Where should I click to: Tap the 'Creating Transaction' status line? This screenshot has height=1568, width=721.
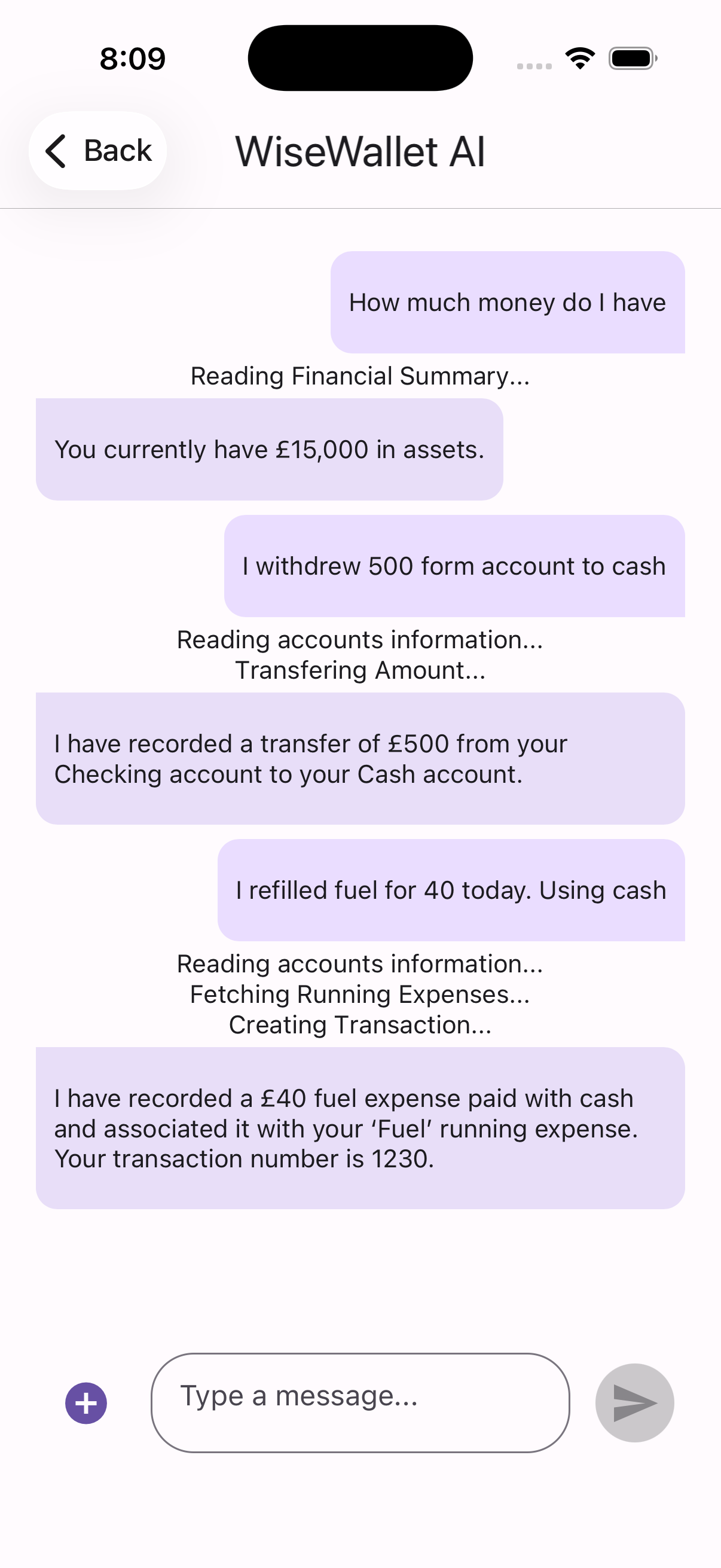click(x=360, y=1024)
